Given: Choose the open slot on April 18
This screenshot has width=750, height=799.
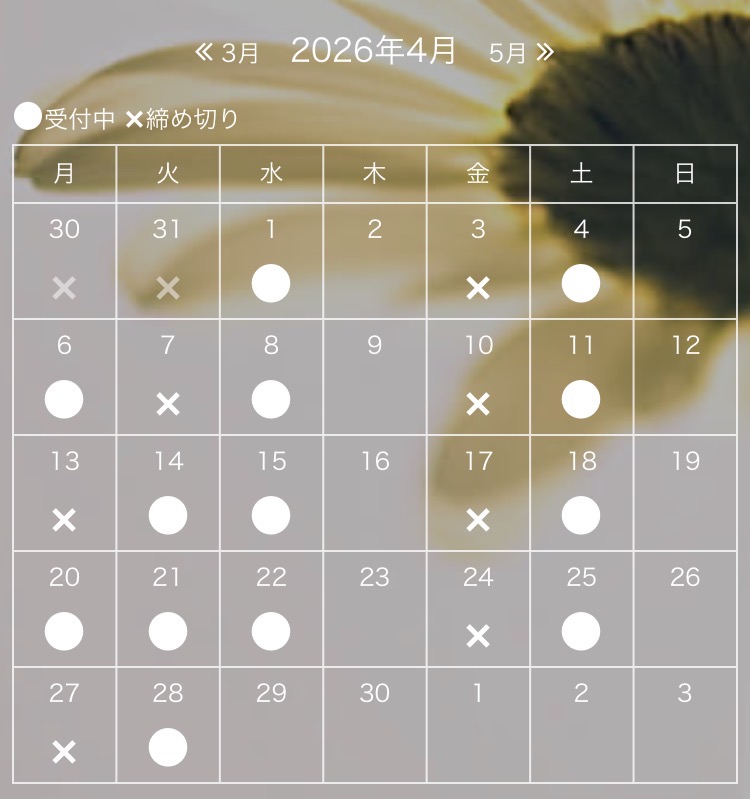Looking at the screenshot, I should 581,516.
